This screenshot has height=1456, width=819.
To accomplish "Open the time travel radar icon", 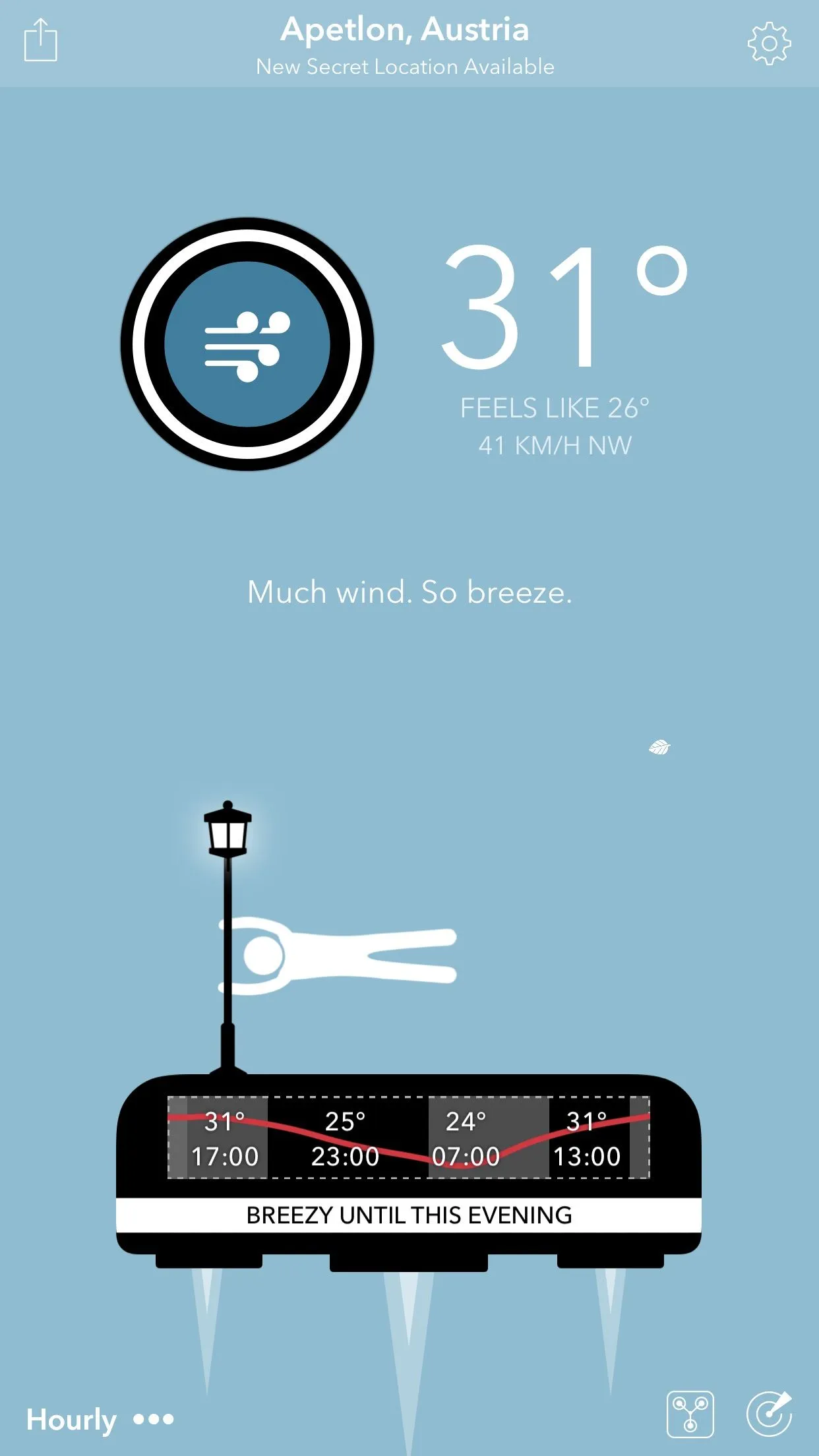I will click(x=769, y=1414).
